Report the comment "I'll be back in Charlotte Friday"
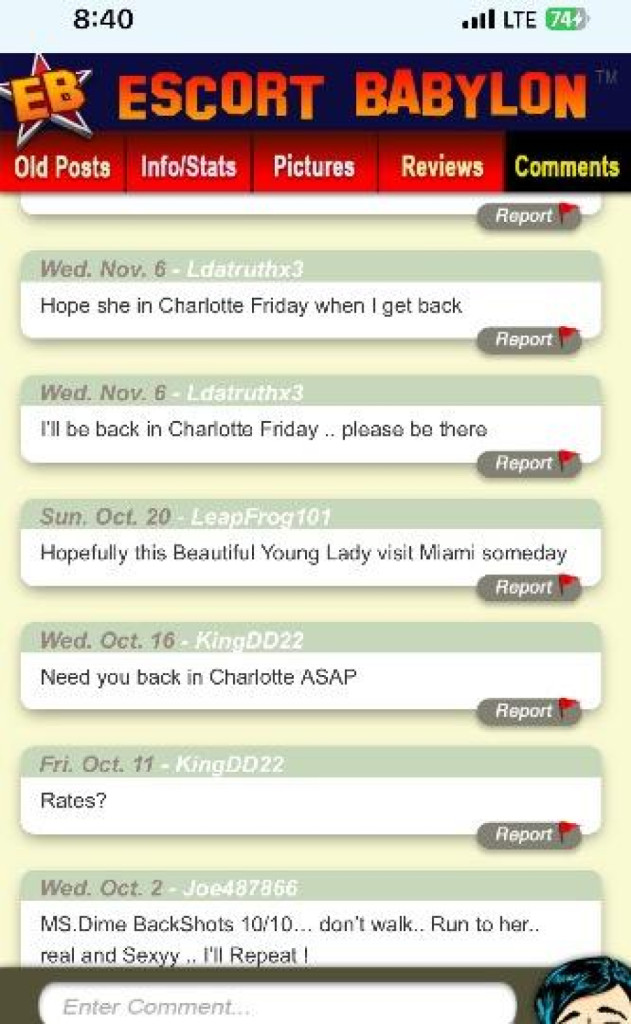The height and width of the screenshot is (1024, 631). click(528, 464)
